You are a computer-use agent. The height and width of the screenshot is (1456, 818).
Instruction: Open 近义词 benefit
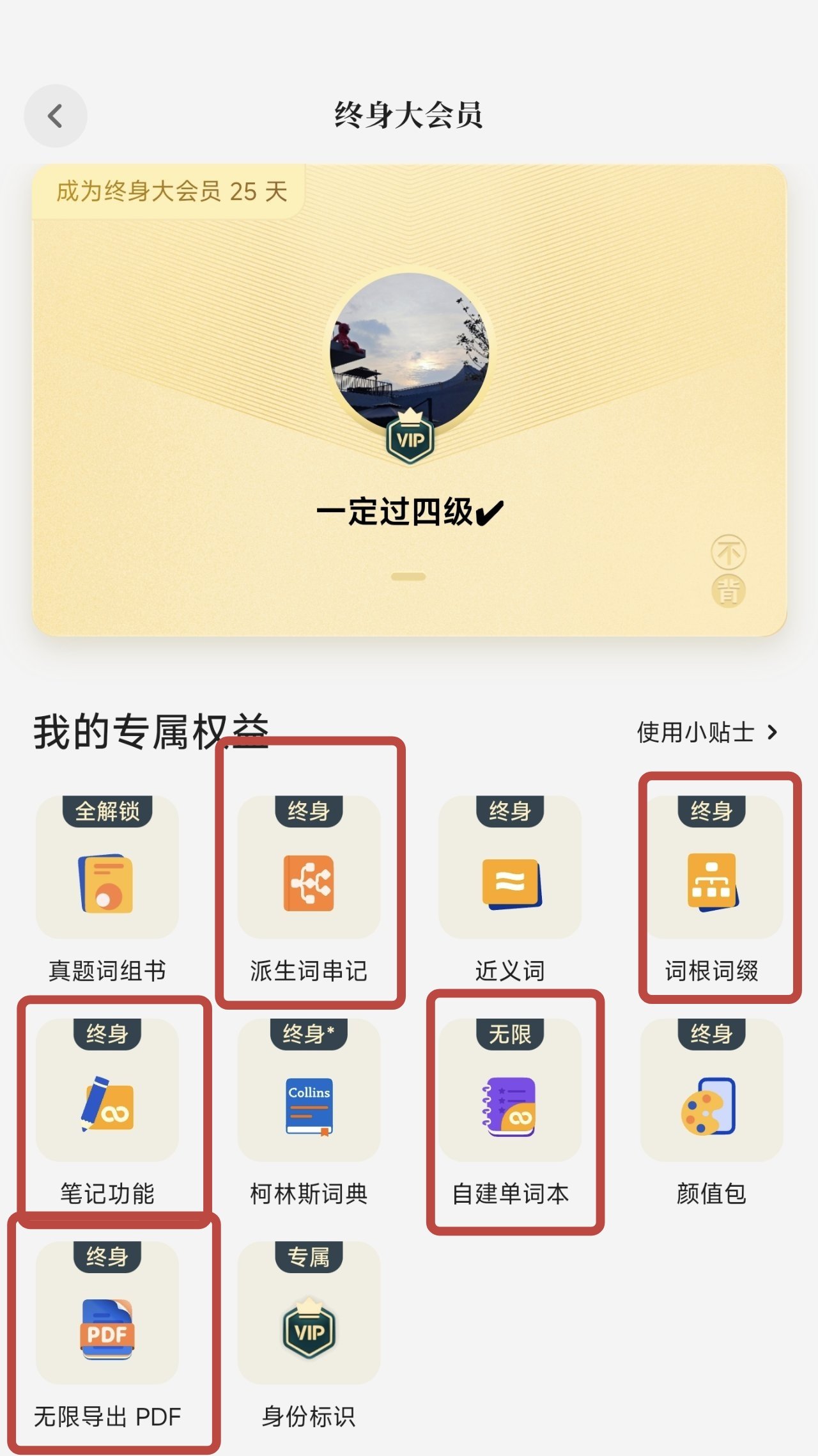pyautogui.click(x=510, y=883)
